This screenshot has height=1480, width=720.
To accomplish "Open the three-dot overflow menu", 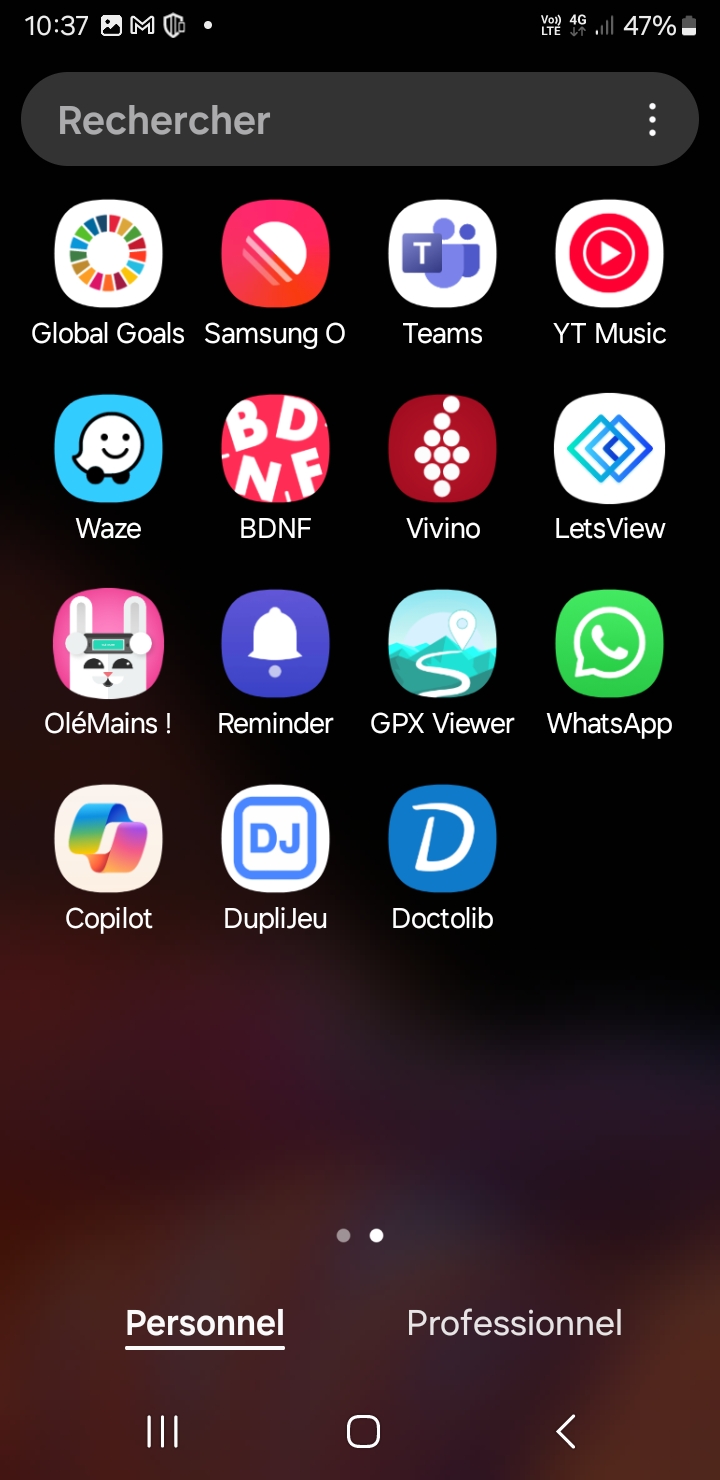I will tap(652, 120).
